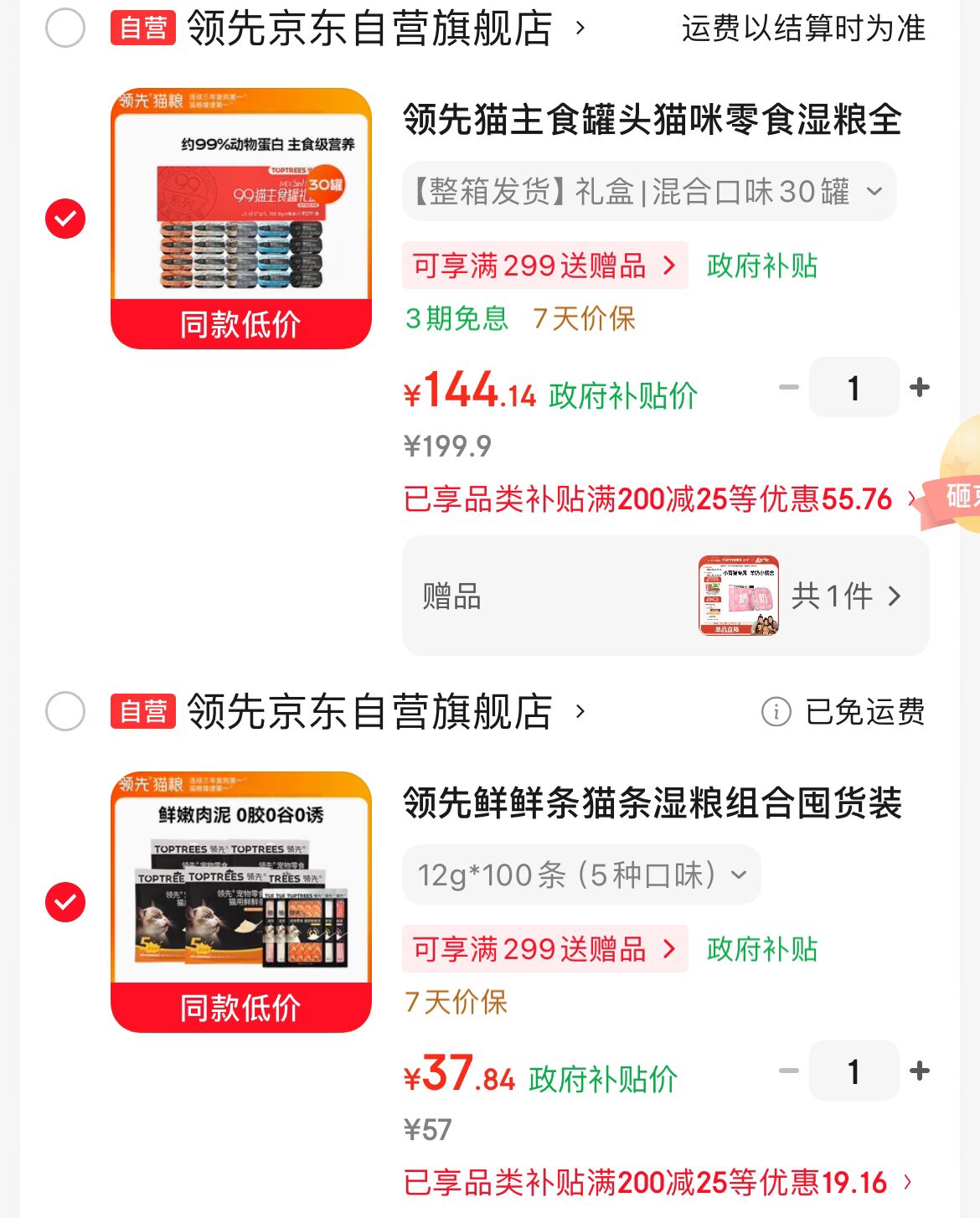The height and width of the screenshot is (1218, 980).
Task: Decrease quantity of 领先猫主食罐头
Action: click(789, 387)
